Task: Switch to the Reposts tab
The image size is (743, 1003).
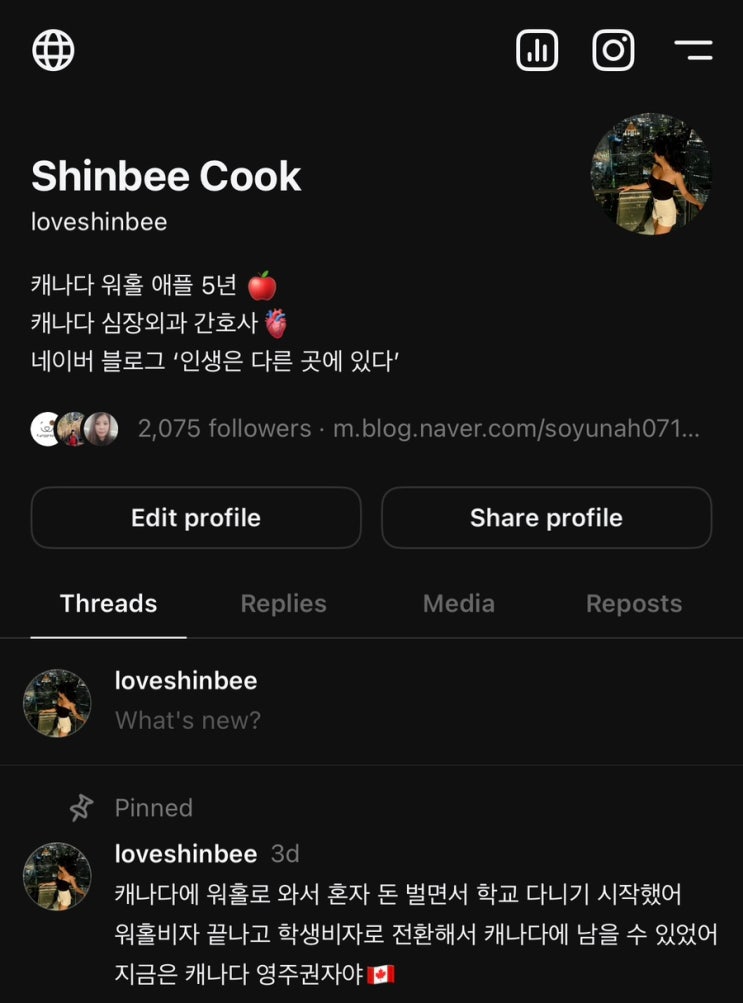Action: coord(634,604)
